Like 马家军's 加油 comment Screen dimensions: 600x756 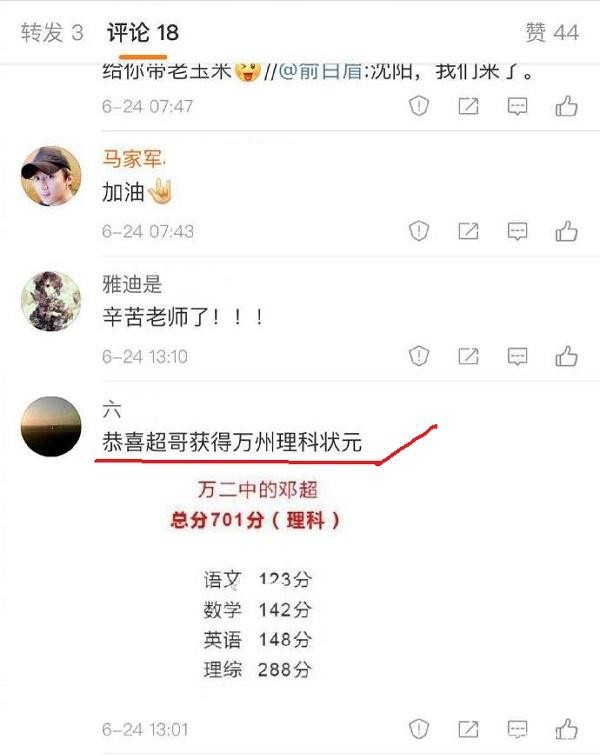(566, 231)
